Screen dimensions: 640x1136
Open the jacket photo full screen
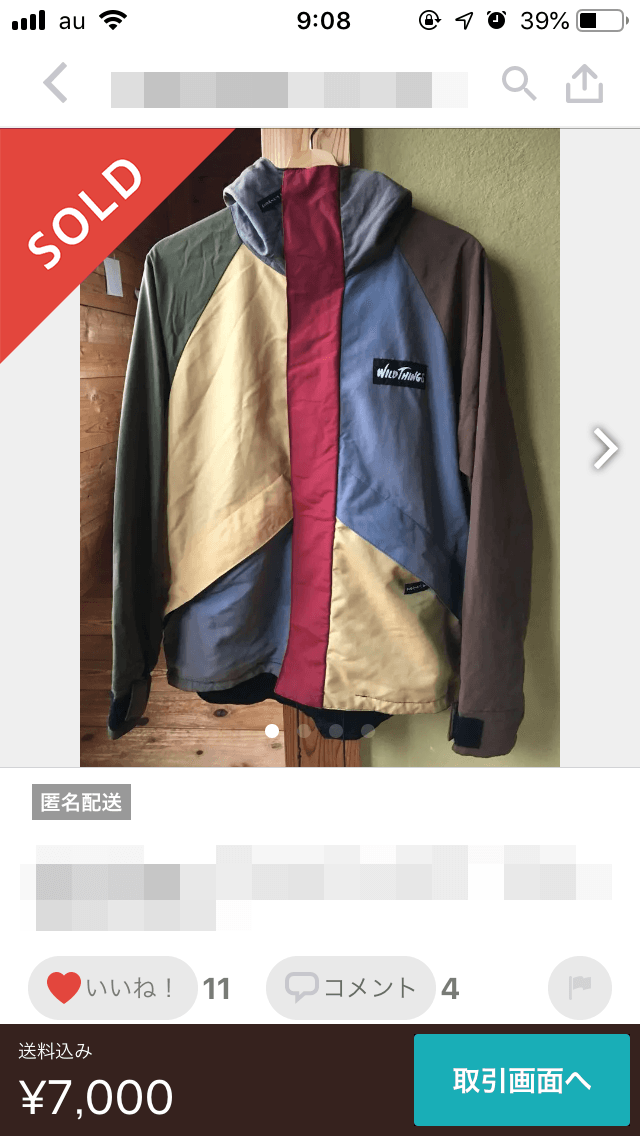(x=320, y=447)
